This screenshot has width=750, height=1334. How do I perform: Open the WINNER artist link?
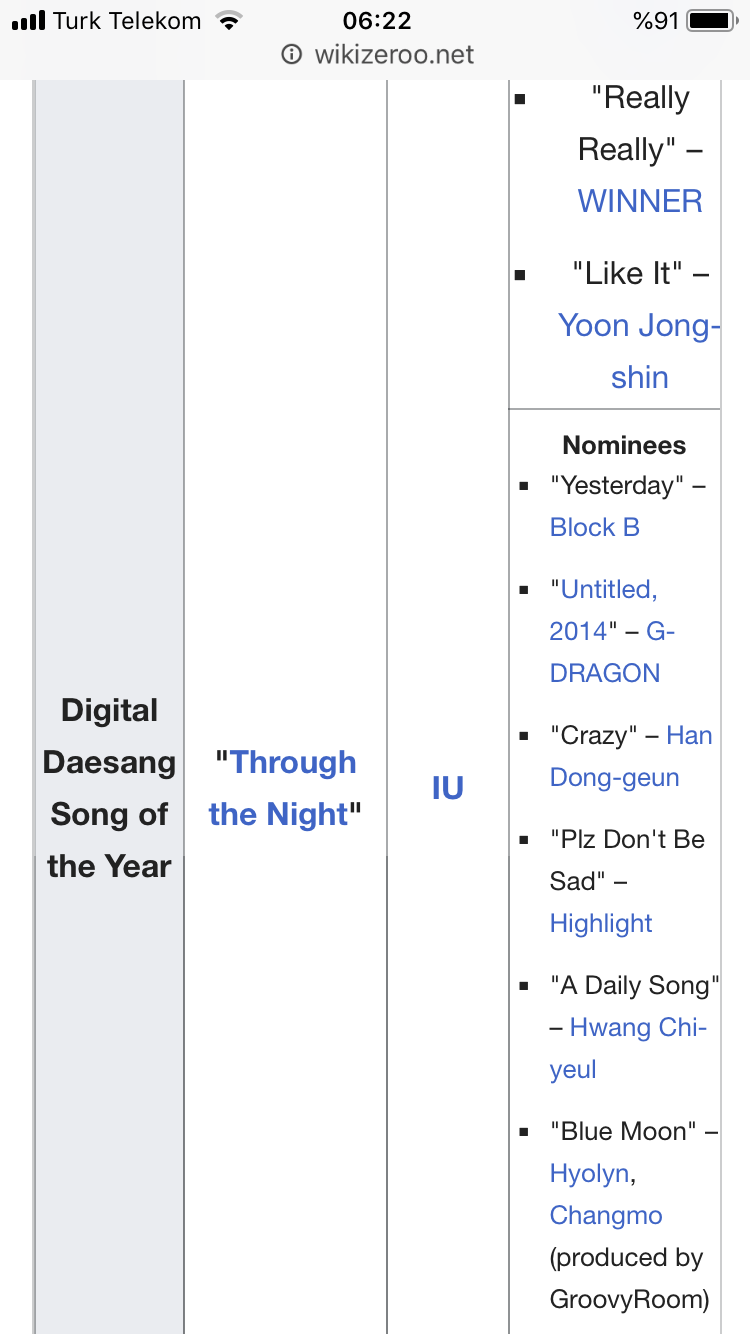click(640, 201)
